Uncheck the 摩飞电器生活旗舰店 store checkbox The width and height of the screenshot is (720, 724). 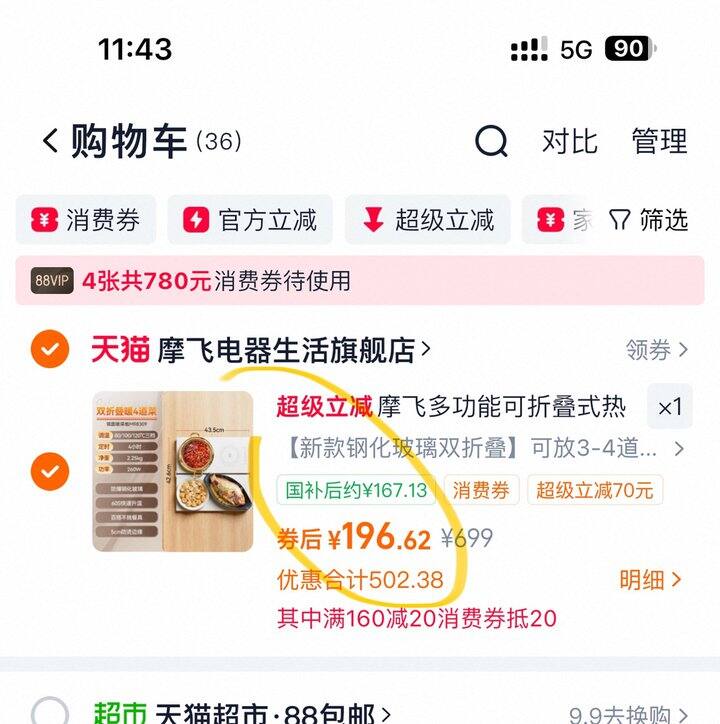(x=50, y=350)
